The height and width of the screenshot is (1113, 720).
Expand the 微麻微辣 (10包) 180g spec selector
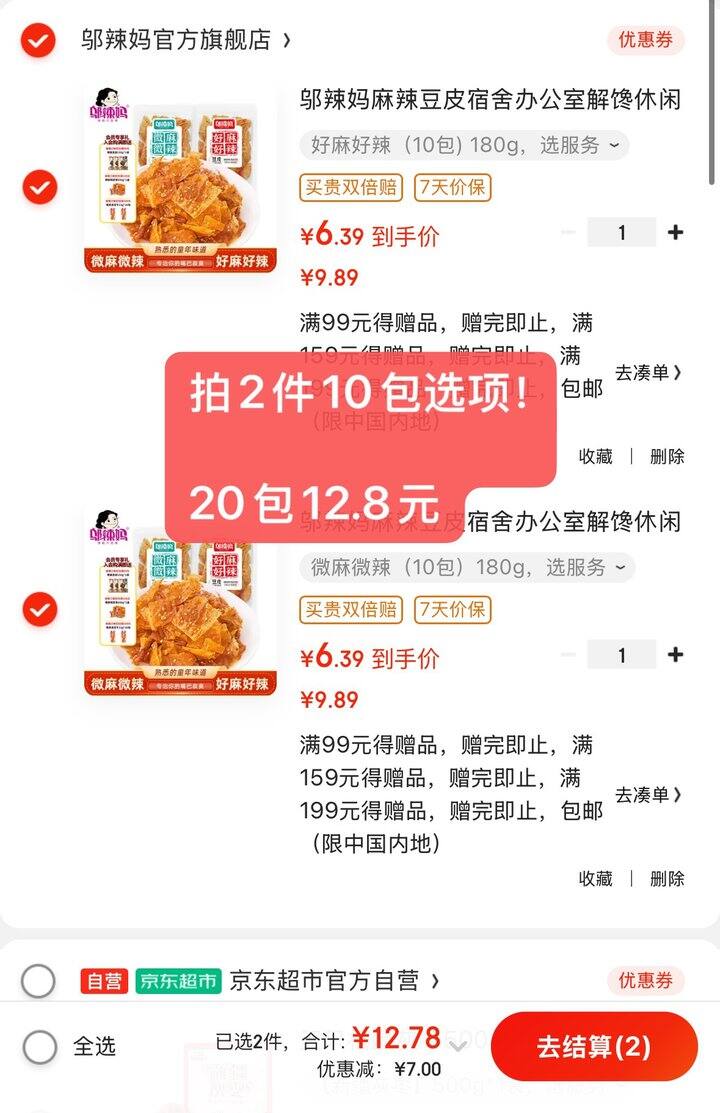pyautogui.click(x=467, y=567)
